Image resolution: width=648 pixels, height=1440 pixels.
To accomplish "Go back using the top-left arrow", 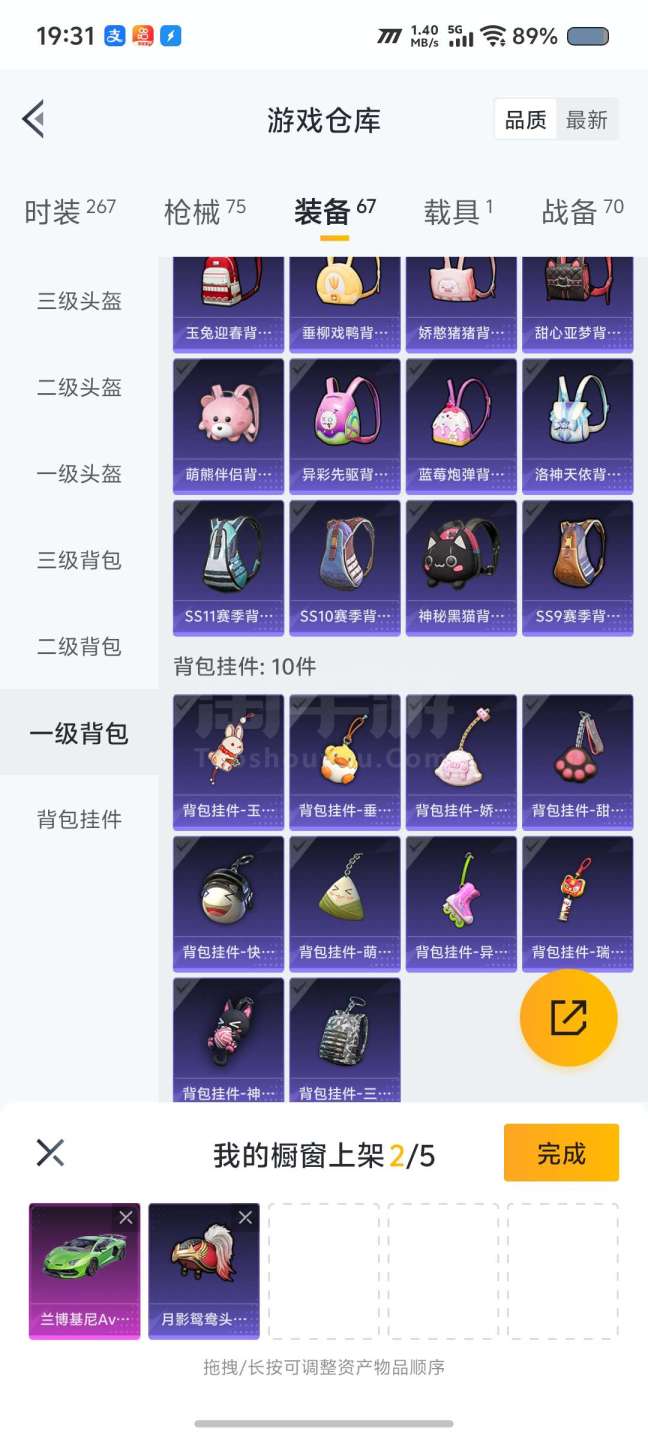I will [34, 119].
